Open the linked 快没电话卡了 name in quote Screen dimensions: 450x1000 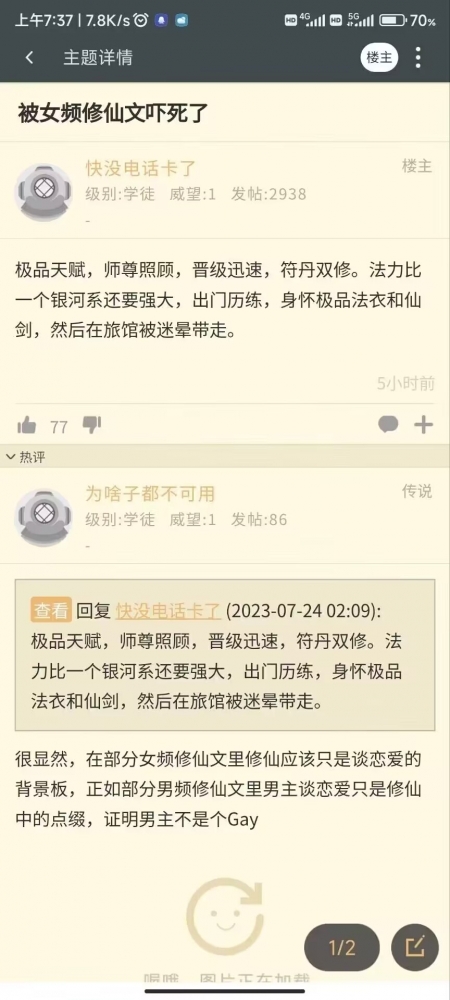168,610
